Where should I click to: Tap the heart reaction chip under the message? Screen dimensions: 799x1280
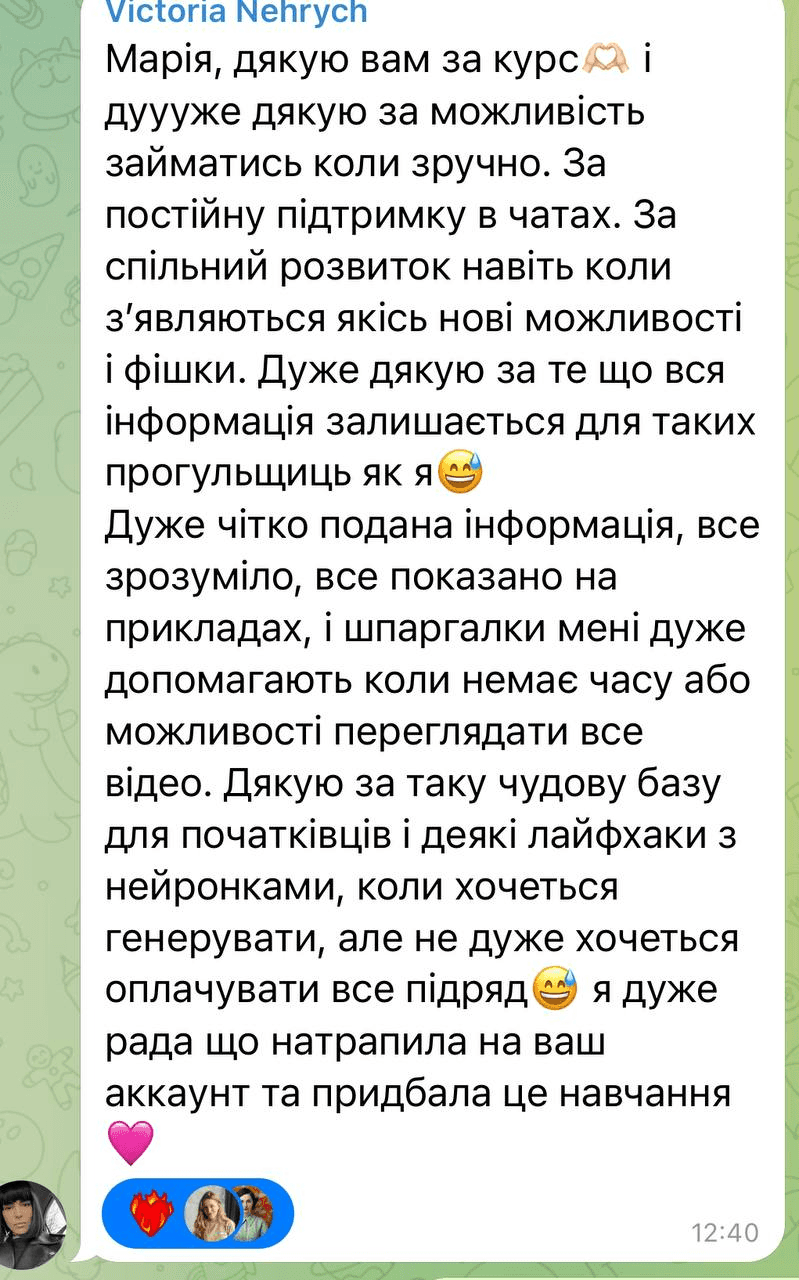(x=198, y=1213)
